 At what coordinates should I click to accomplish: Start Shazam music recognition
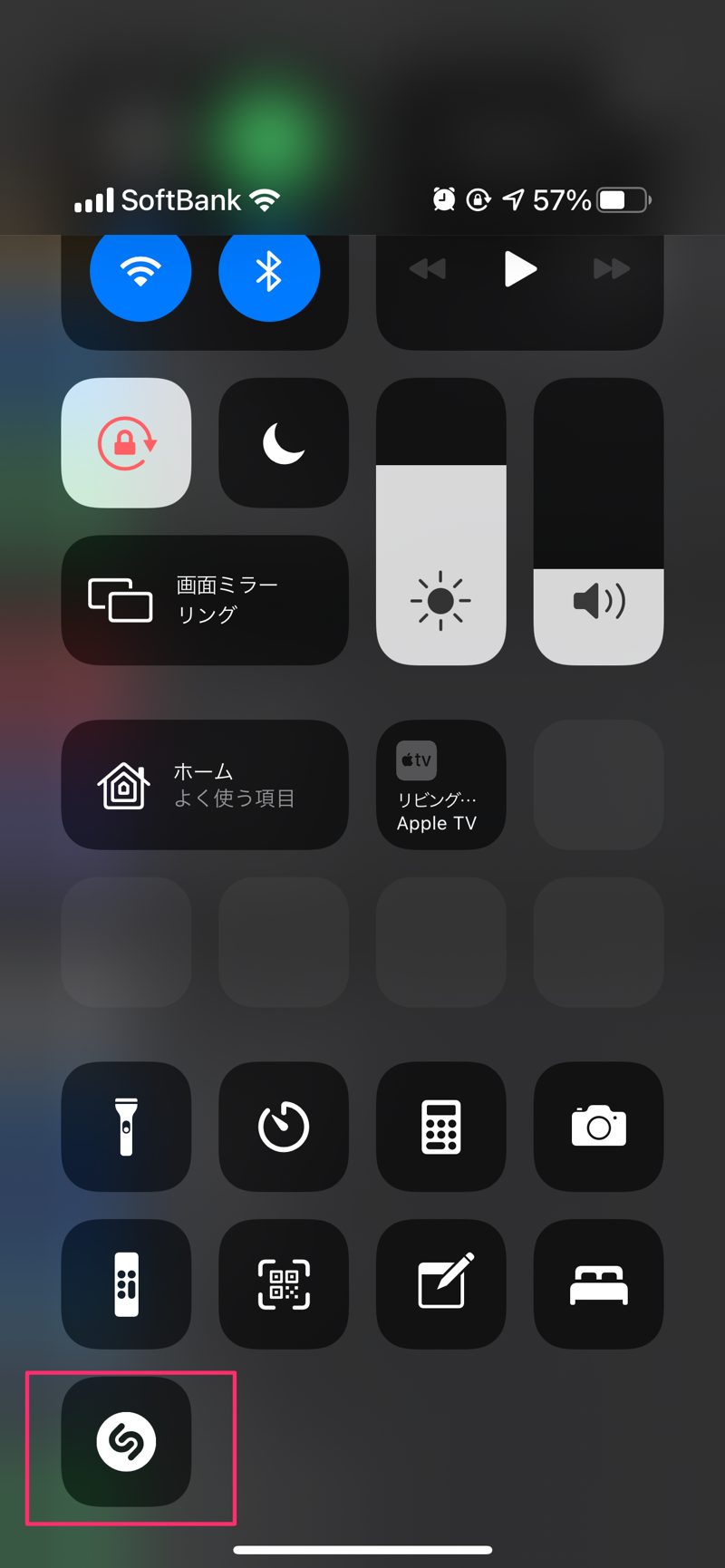click(x=126, y=1441)
